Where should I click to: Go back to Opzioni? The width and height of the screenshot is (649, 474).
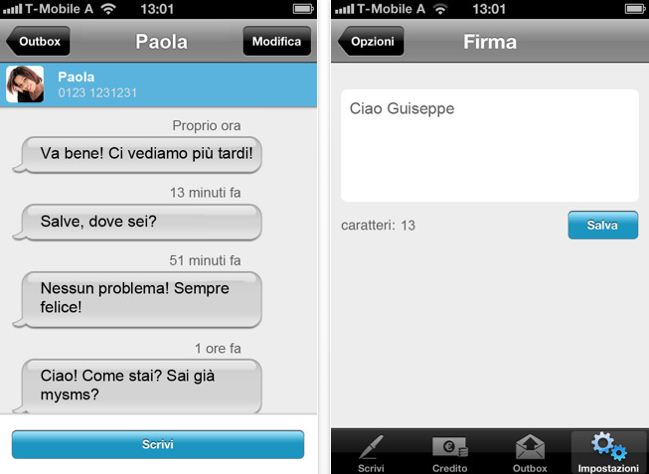click(x=371, y=42)
